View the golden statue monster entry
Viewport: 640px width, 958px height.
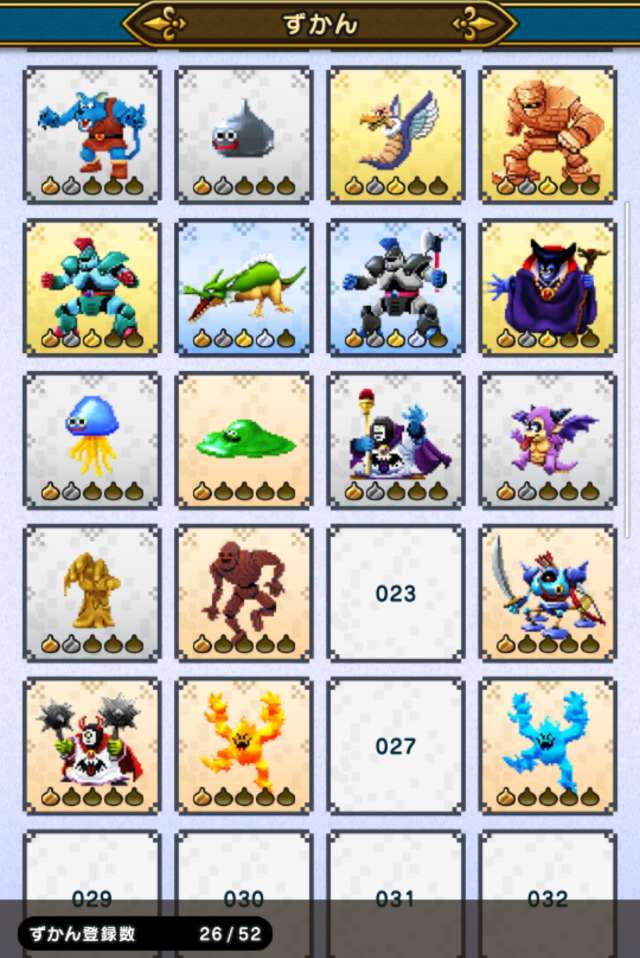coord(92,593)
